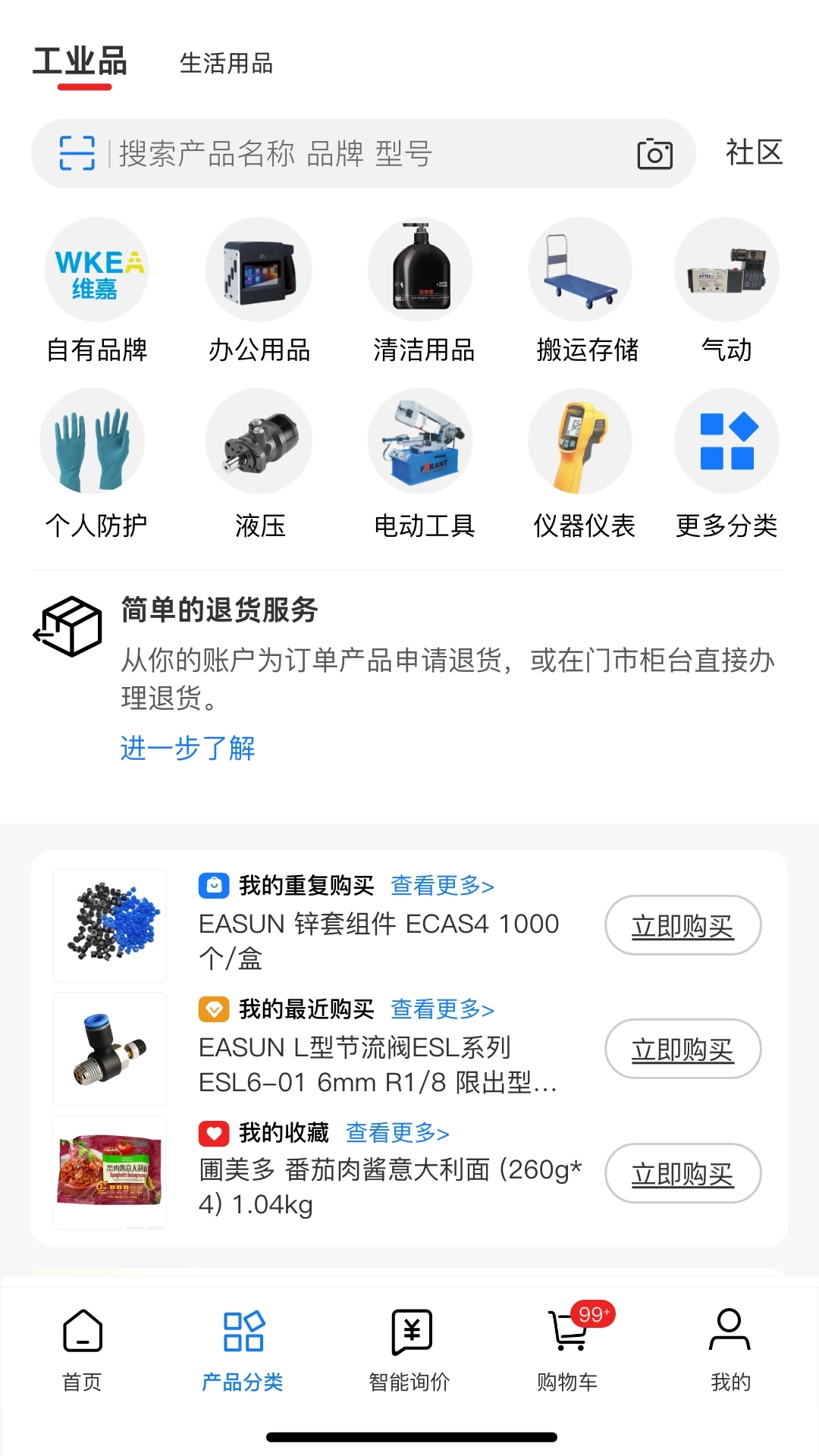Tap 立即购买 for EASUN L型节流阀
Screen dimensions: 819x1456
[682, 1050]
